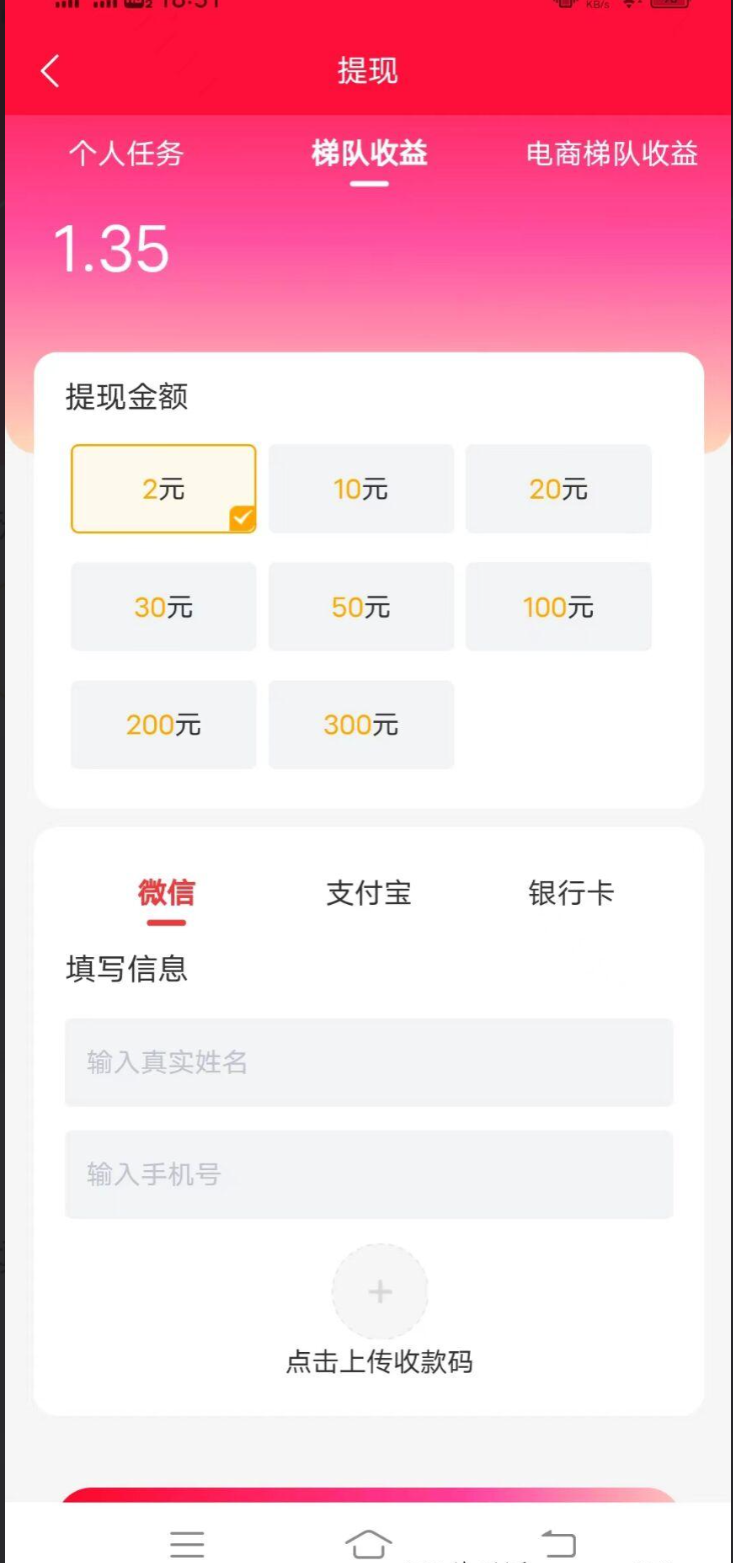Switch to the 个人任务 tab
Viewport: 733px width, 1563px height.
[x=126, y=154]
